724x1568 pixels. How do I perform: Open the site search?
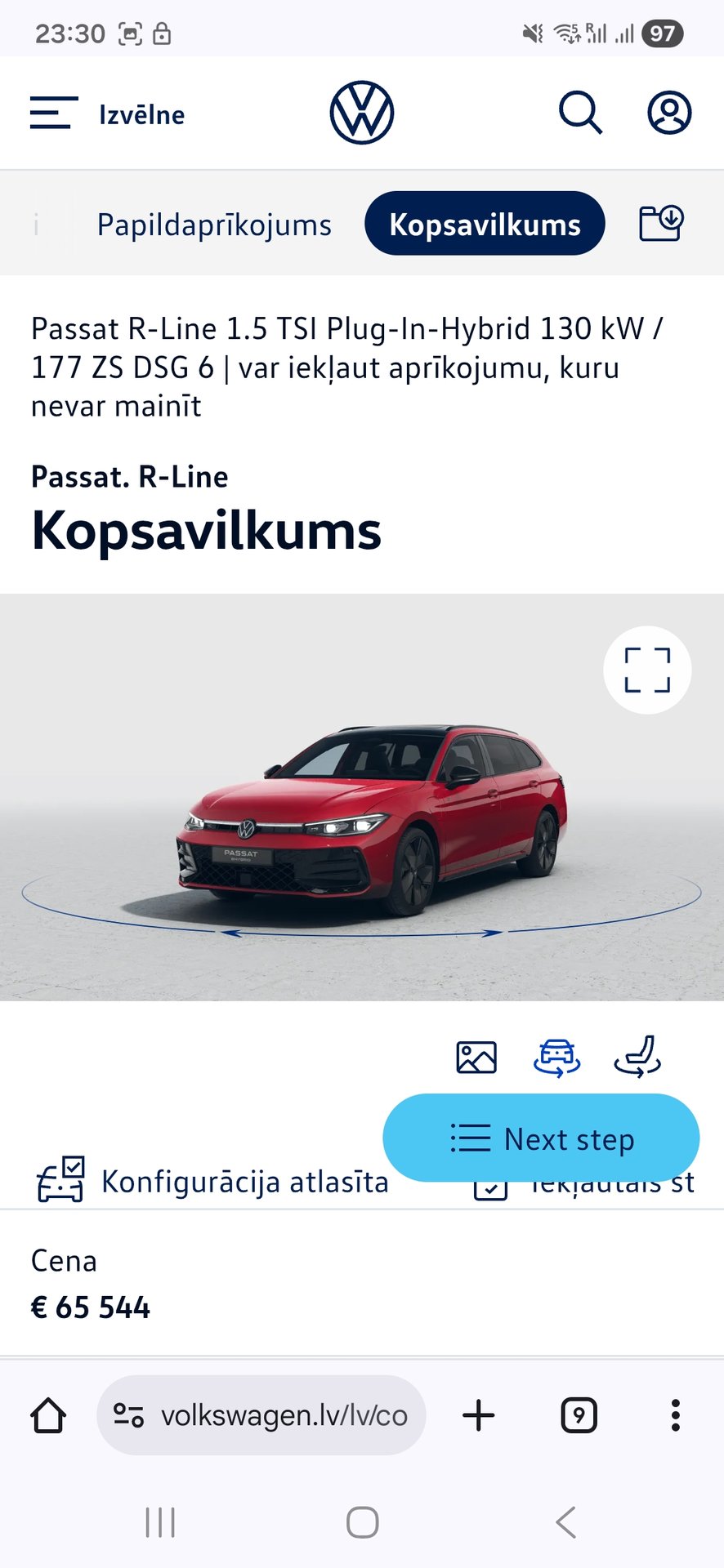pos(580,113)
